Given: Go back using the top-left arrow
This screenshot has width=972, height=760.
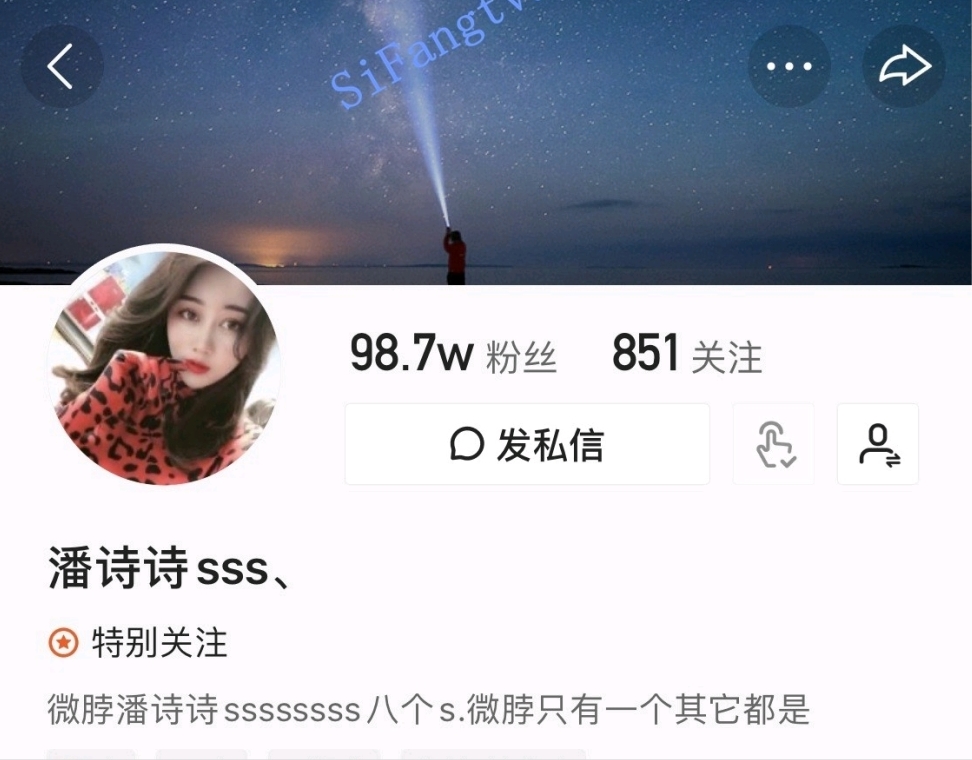Looking at the screenshot, I should coord(61,67).
